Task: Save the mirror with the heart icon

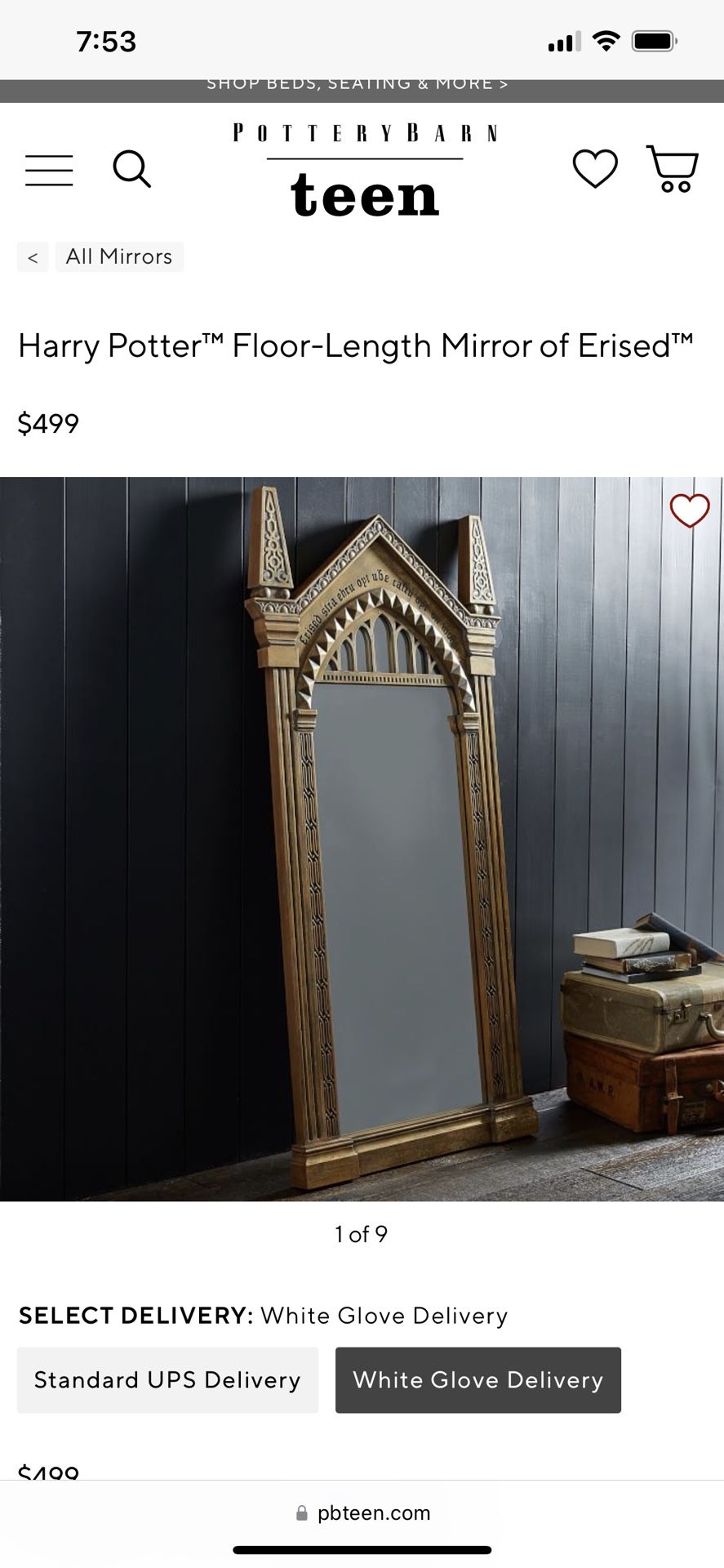Action: (x=690, y=511)
